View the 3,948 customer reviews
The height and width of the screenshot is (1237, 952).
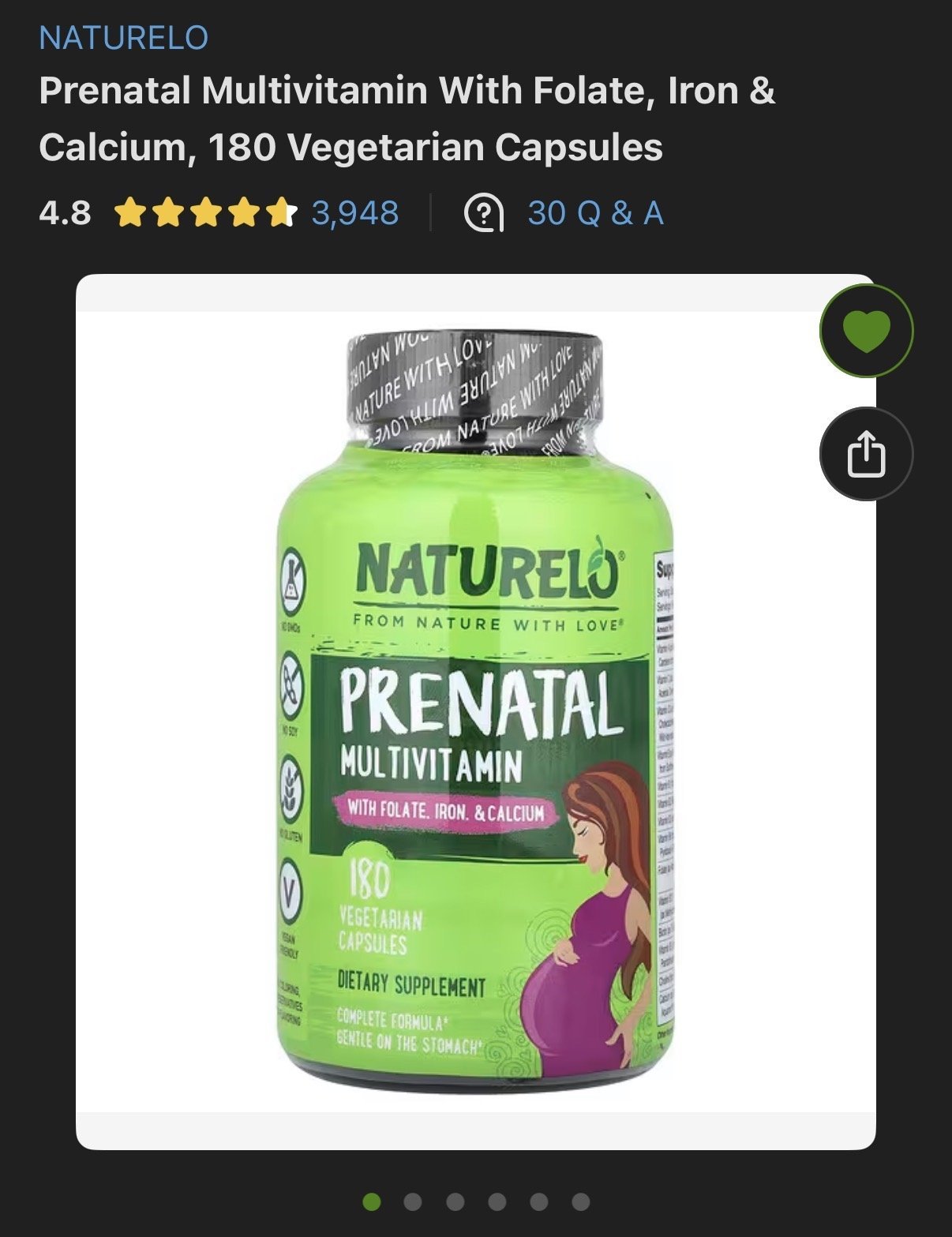pyautogui.click(x=354, y=212)
